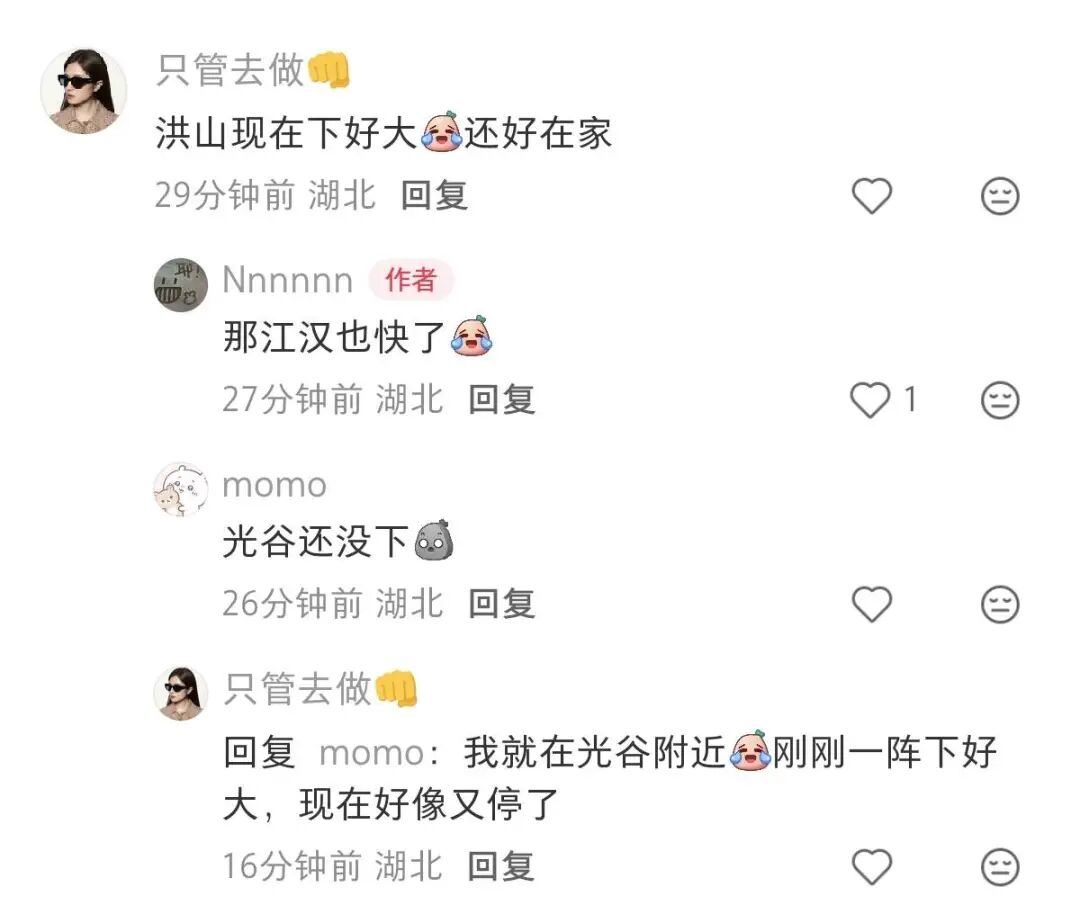Like Nnnnnn's reply '那江汉也快了'
The width and height of the screenshot is (1080, 923).
tap(870, 401)
